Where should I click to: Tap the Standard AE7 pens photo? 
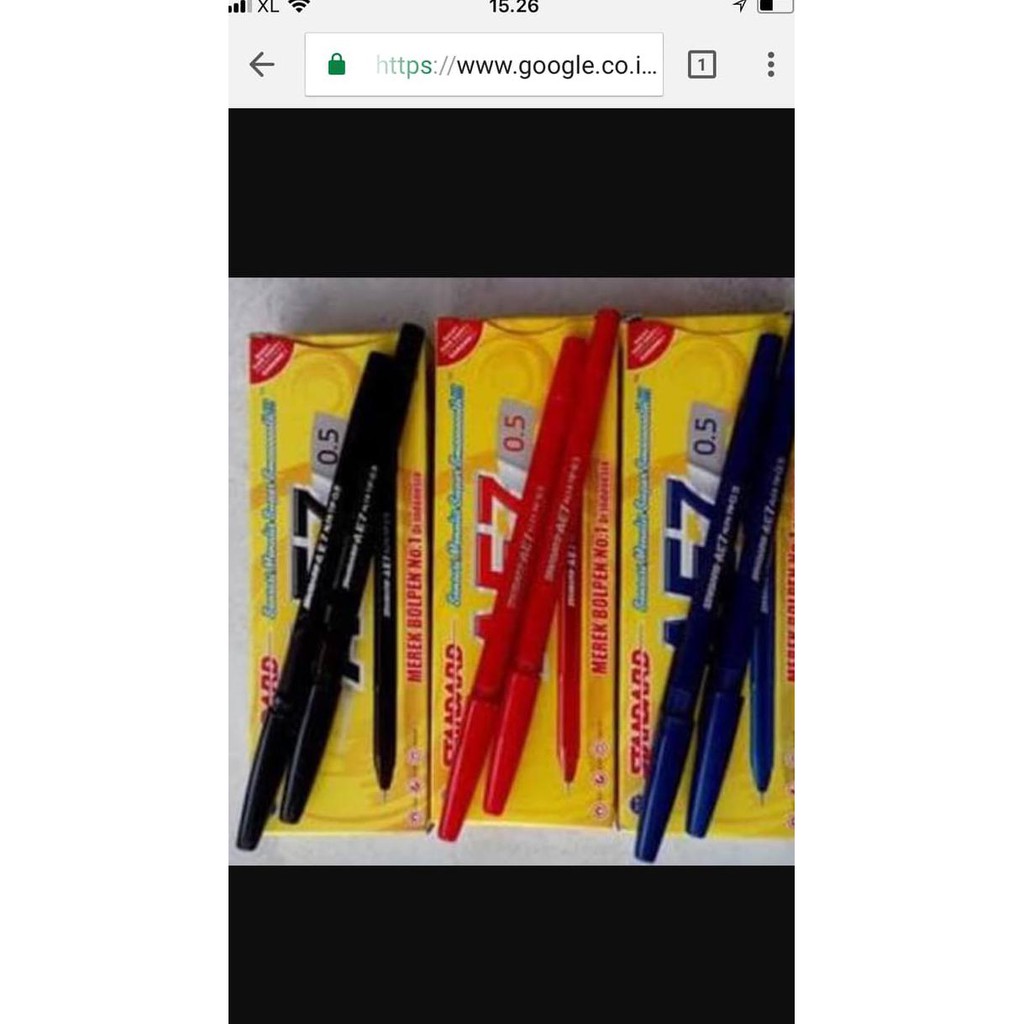coord(511,571)
